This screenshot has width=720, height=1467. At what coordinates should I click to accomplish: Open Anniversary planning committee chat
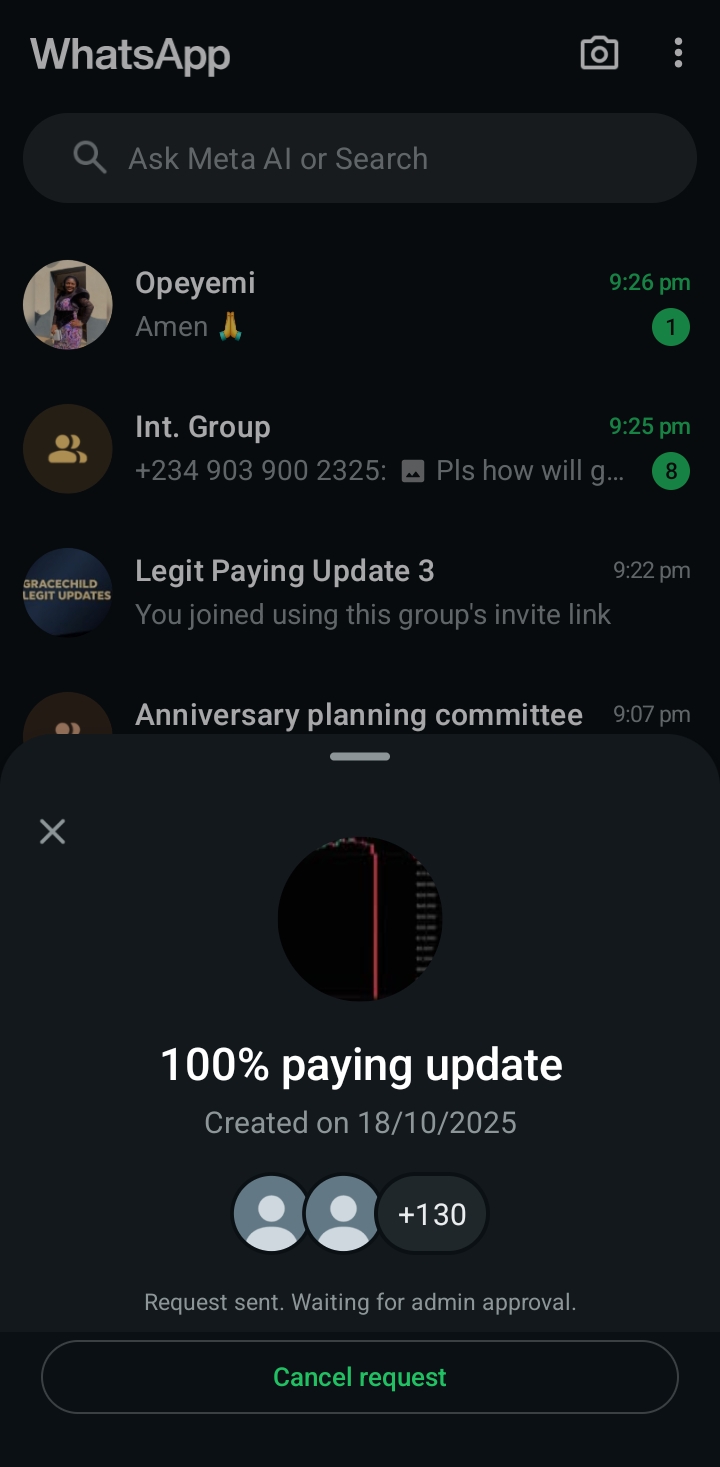click(359, 715)
